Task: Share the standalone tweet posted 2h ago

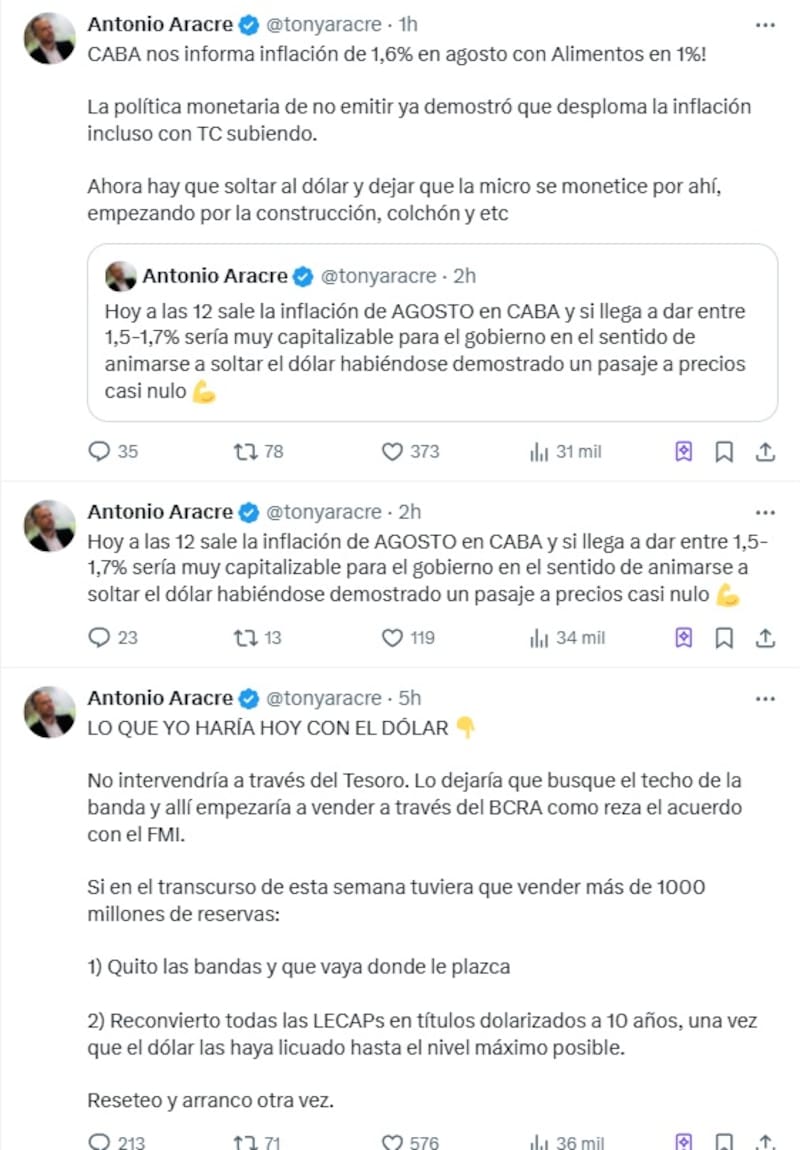Action: coord(764,637)
